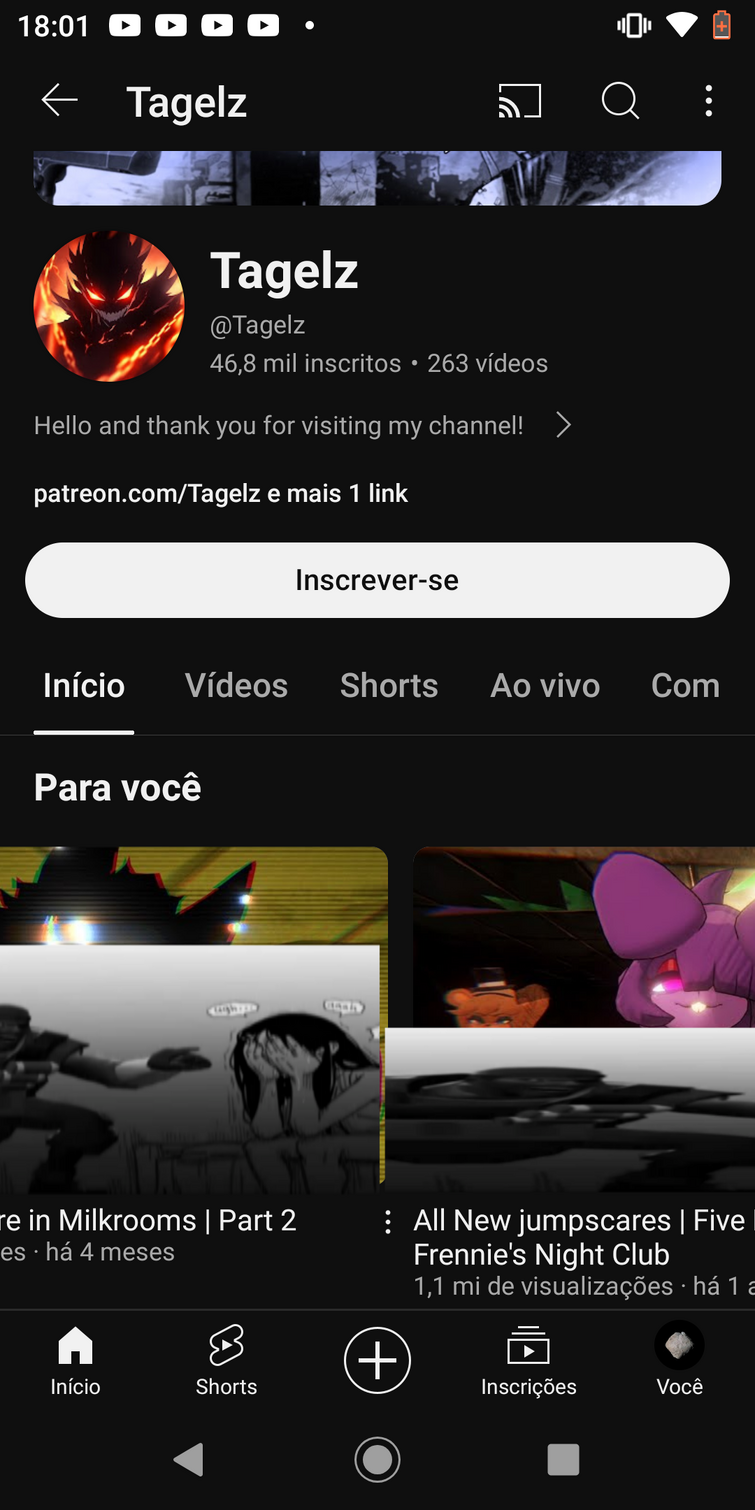The width and height of the screenshot is (755, 1510).
Task: Expand the channel description chevron
Action: (x=564, y=426)
